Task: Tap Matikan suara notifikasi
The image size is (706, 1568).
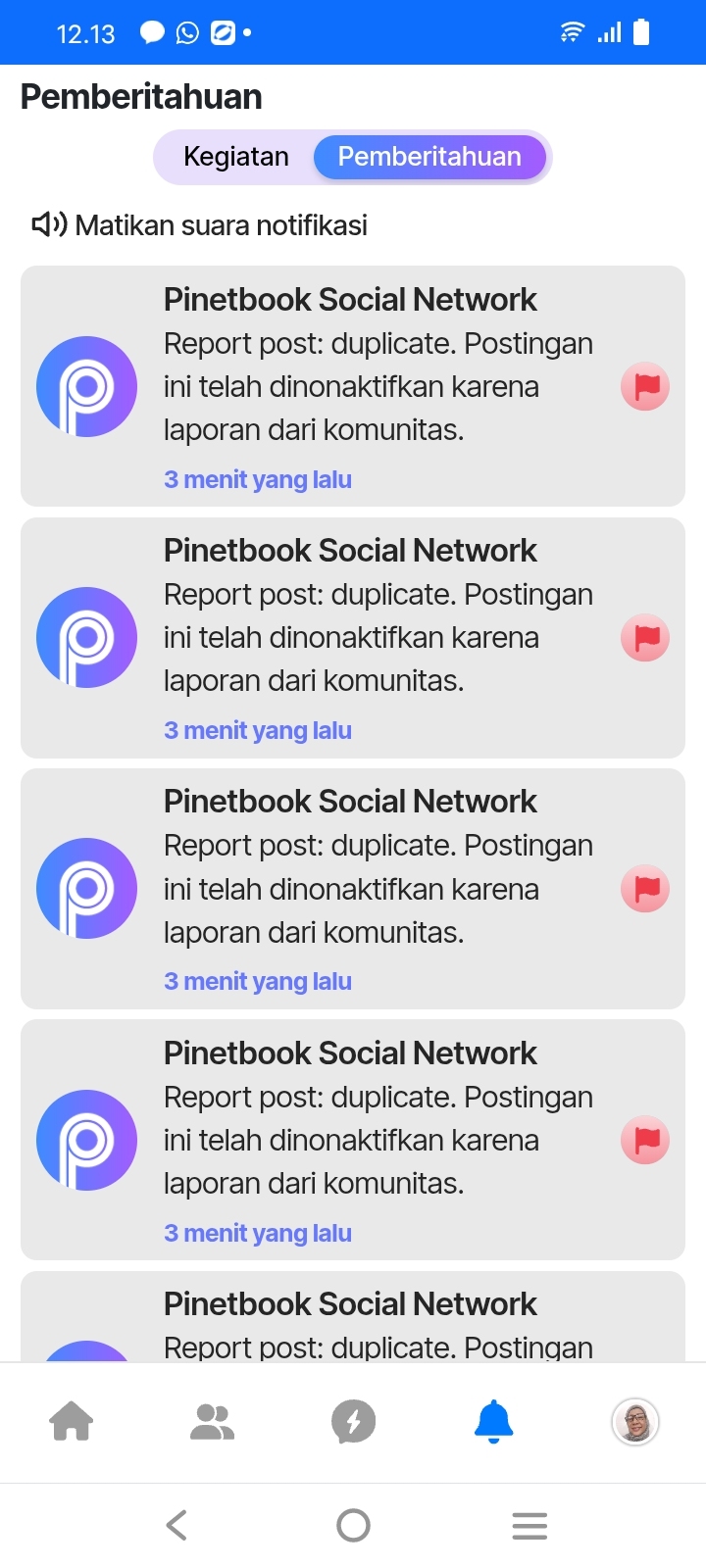Action: pyautogui.click(x=200, y=225)
